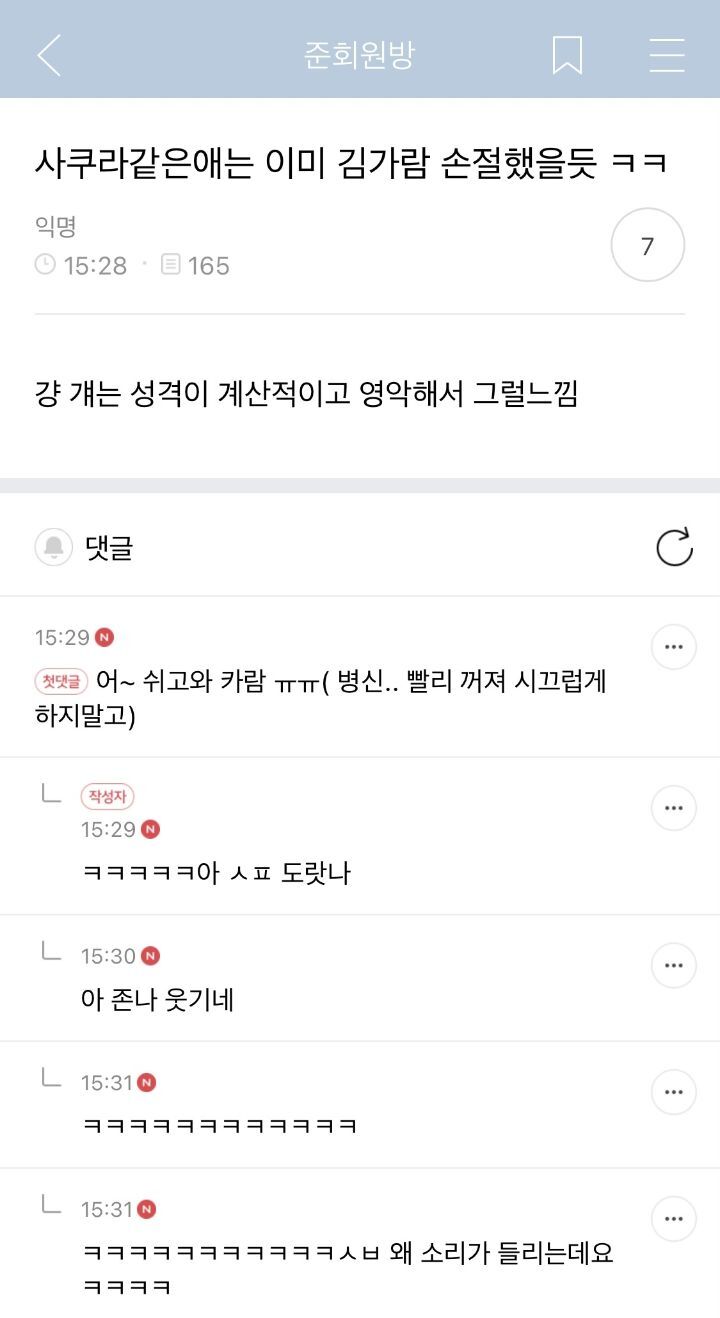Open options for the first 15:31 reply
Screen dimensions: 720x1318
[x=673, y=1092]
